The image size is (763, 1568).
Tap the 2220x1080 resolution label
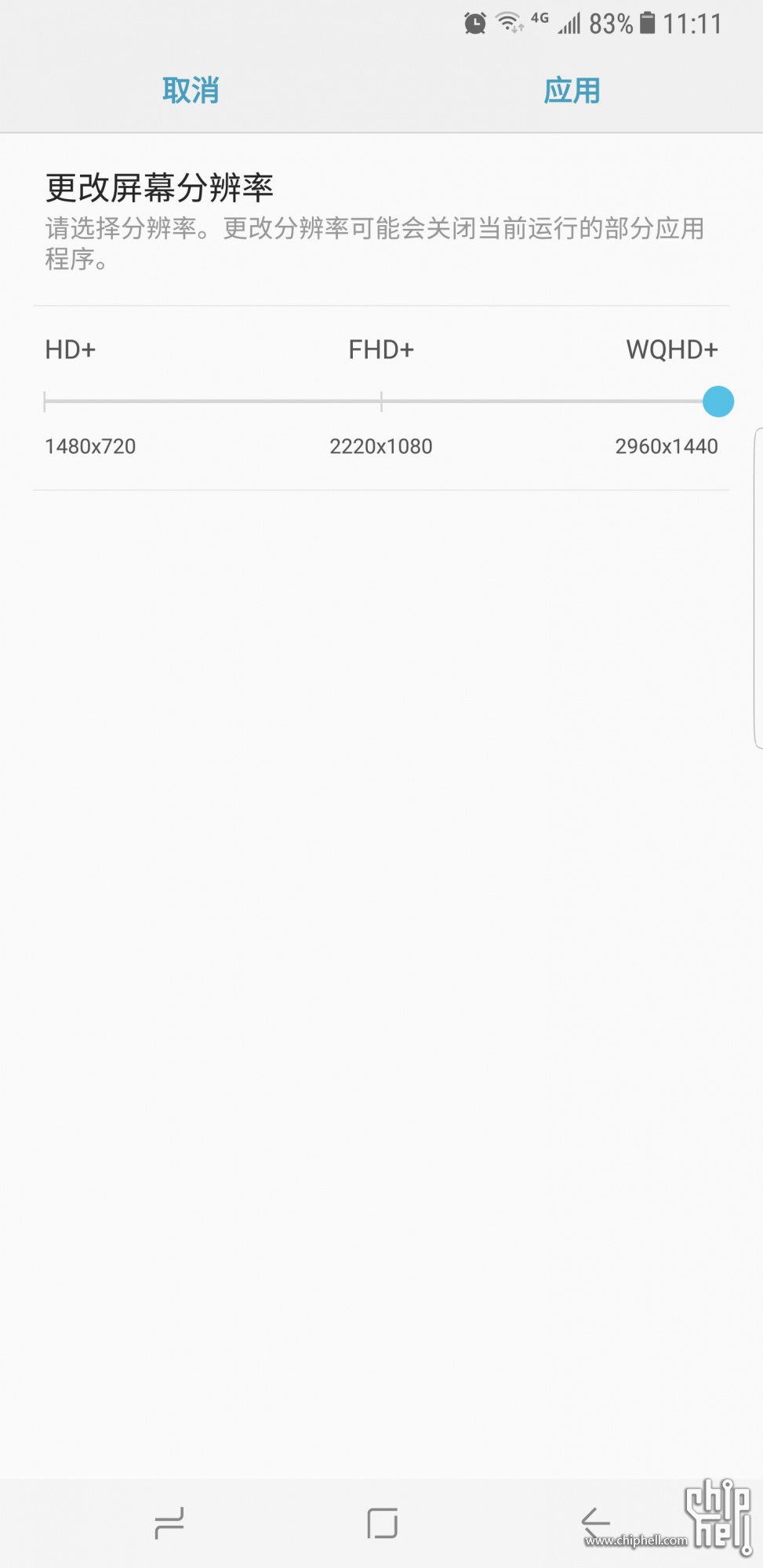(x=381, y=446)
